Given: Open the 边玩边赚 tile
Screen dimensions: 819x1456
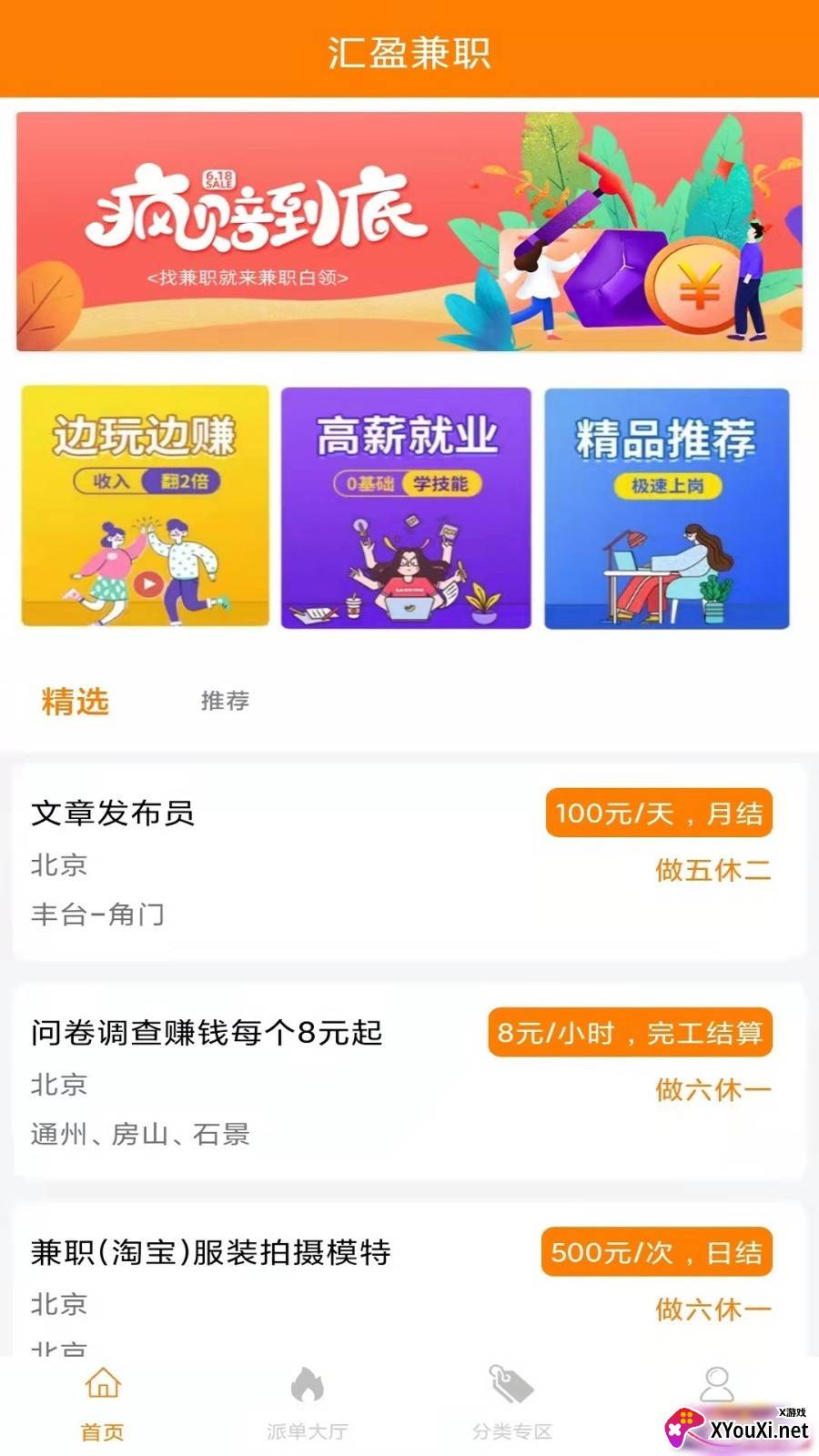Looking at the screenshot, I should [x=146, y=506].
